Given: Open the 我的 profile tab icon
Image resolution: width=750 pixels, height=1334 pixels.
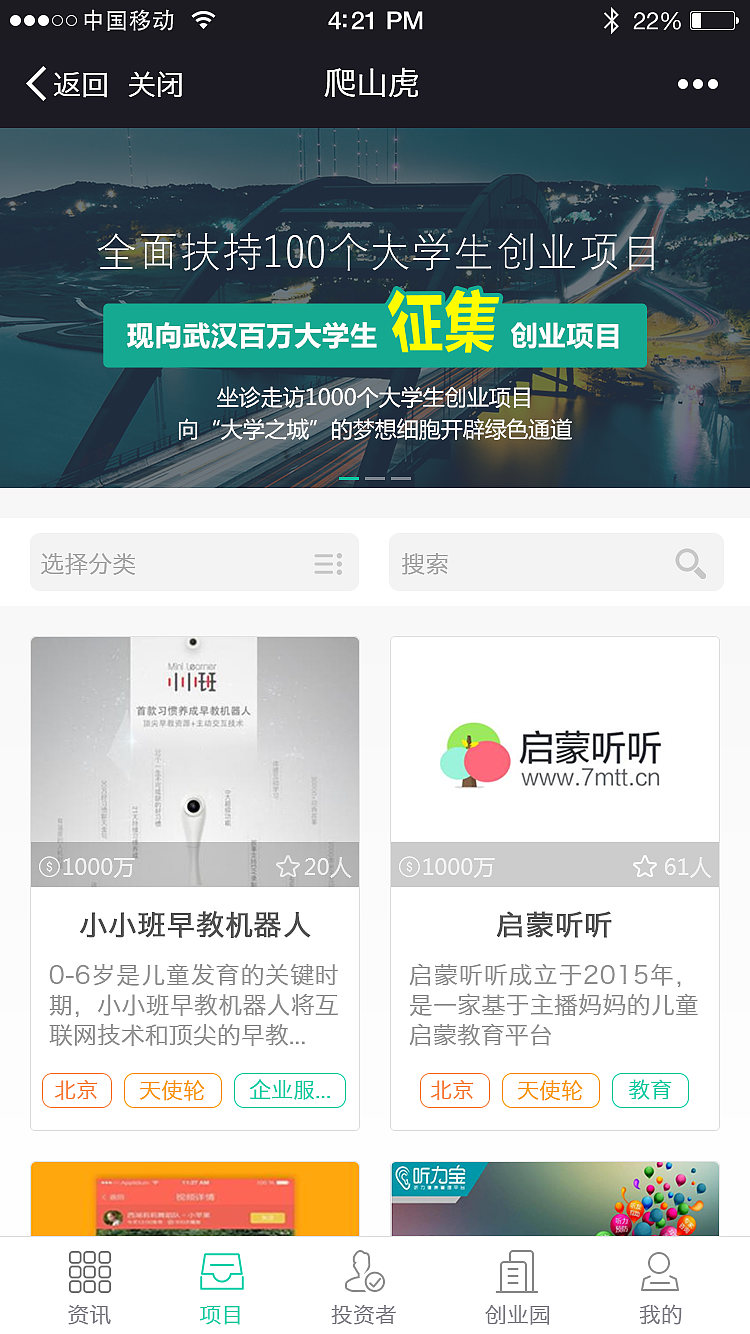Looking at the screenshot, I should click(660, 1272).
